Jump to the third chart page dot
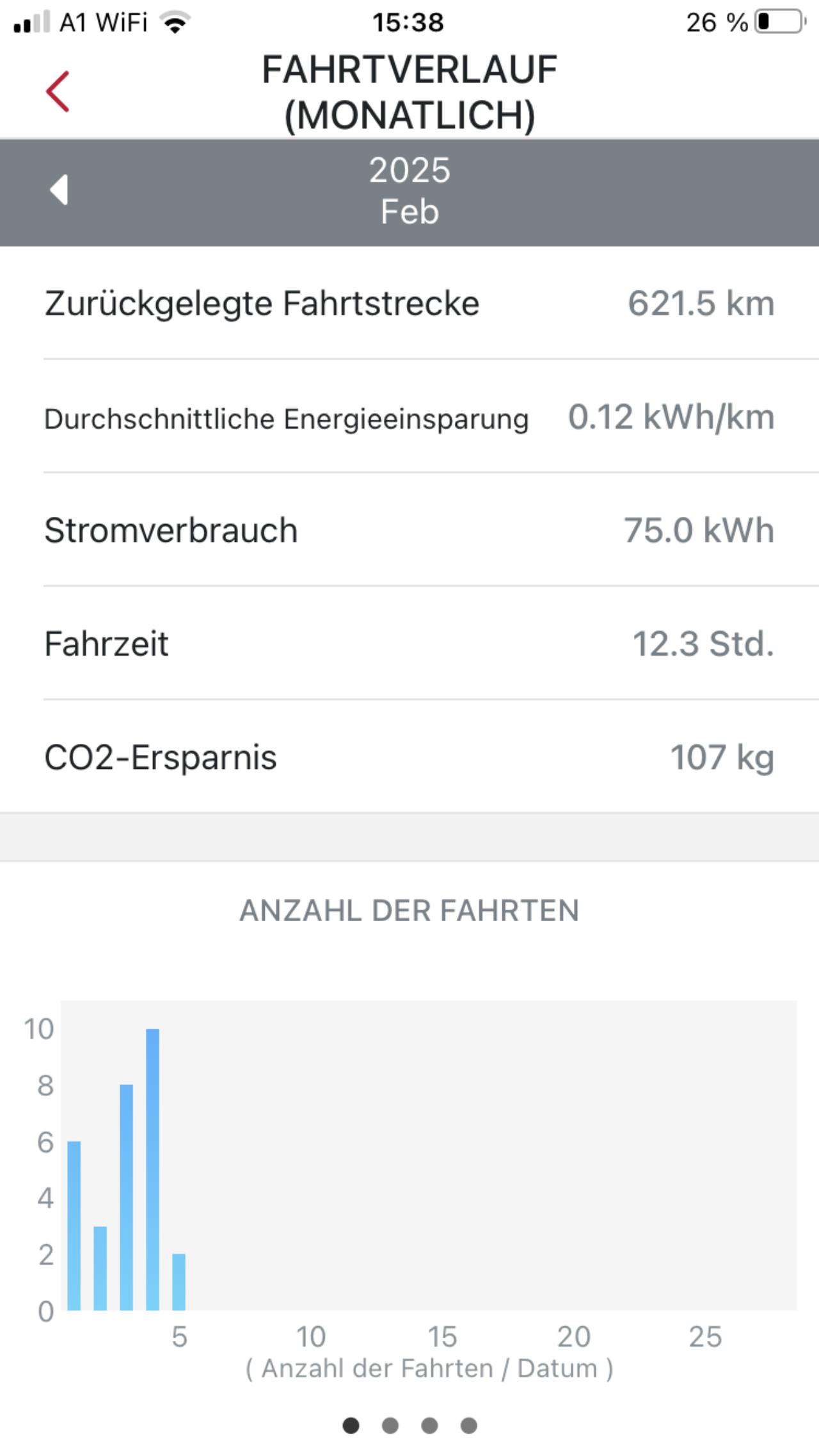 coord(429,1425)
